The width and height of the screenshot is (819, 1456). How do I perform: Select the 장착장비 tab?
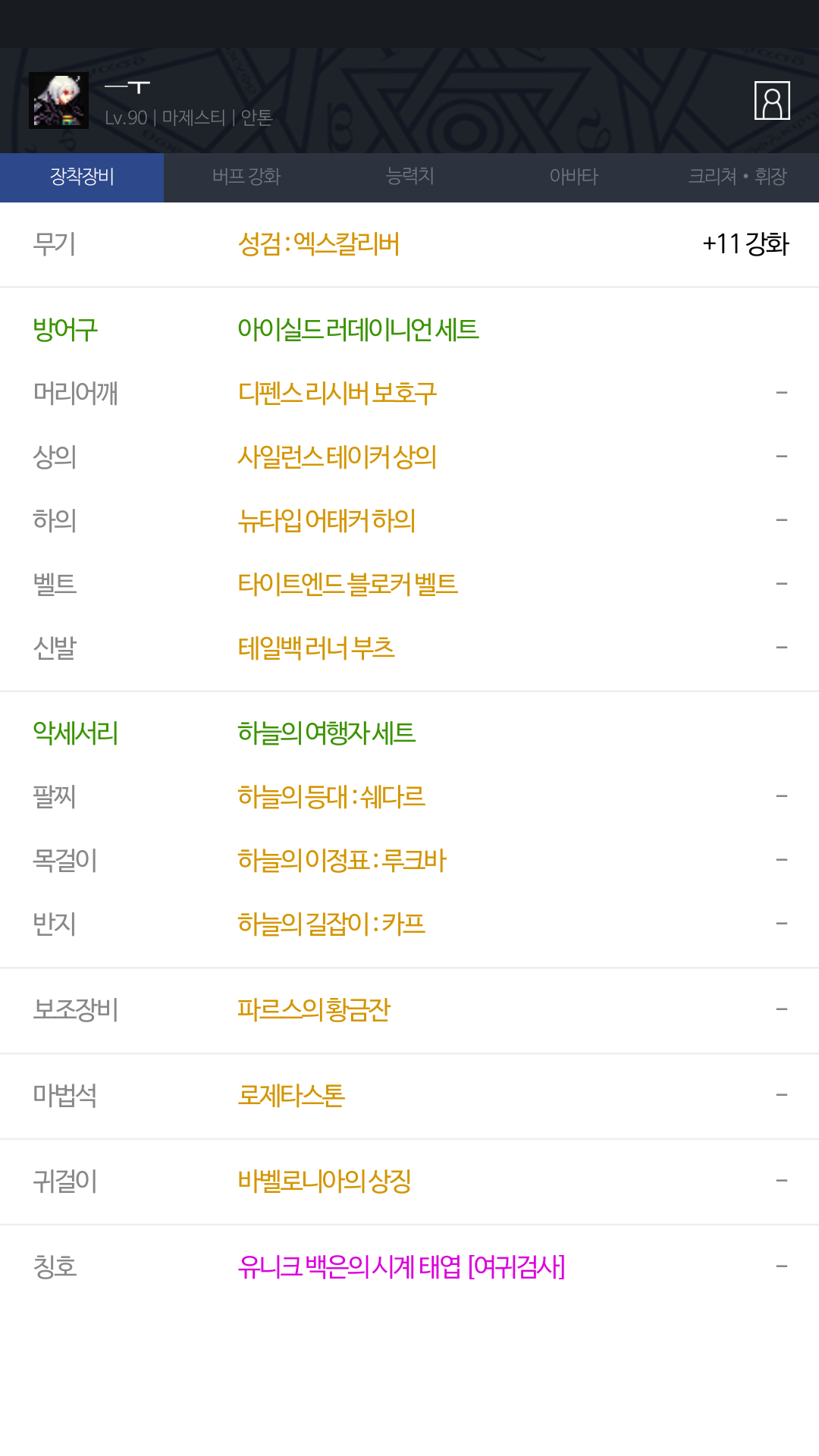tap(82, 177)
